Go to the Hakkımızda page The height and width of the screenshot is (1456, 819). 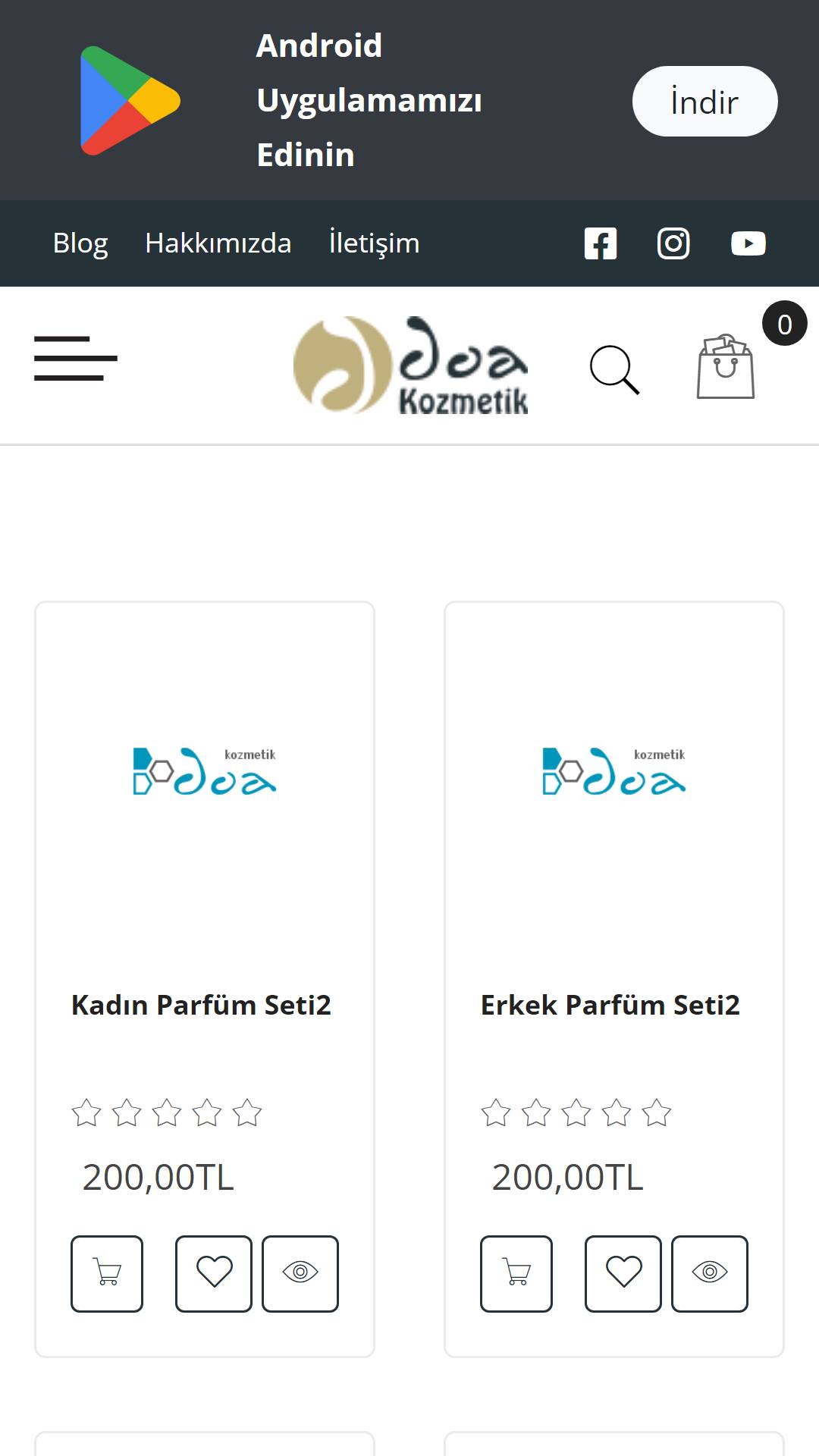pos(218,243)
